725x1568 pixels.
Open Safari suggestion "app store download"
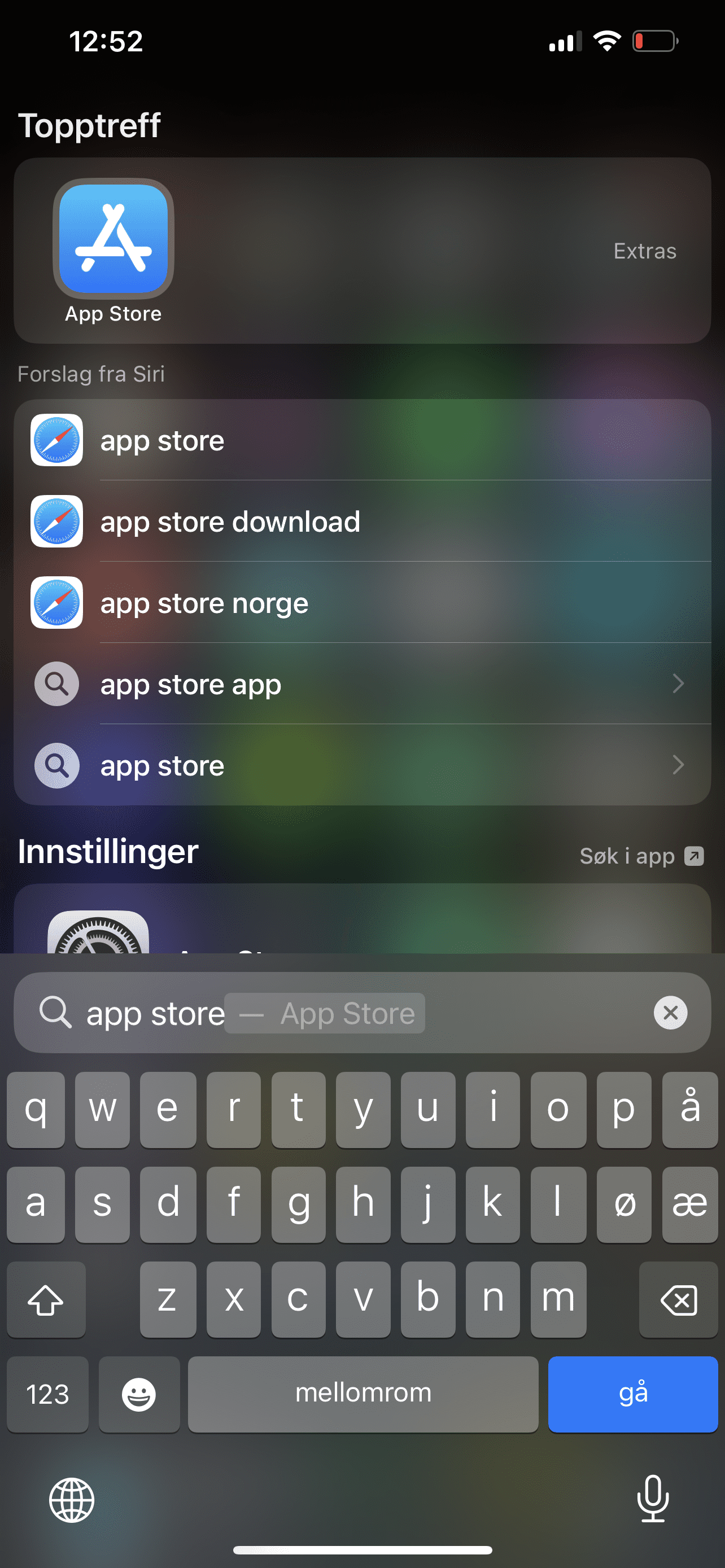point(229,522)
